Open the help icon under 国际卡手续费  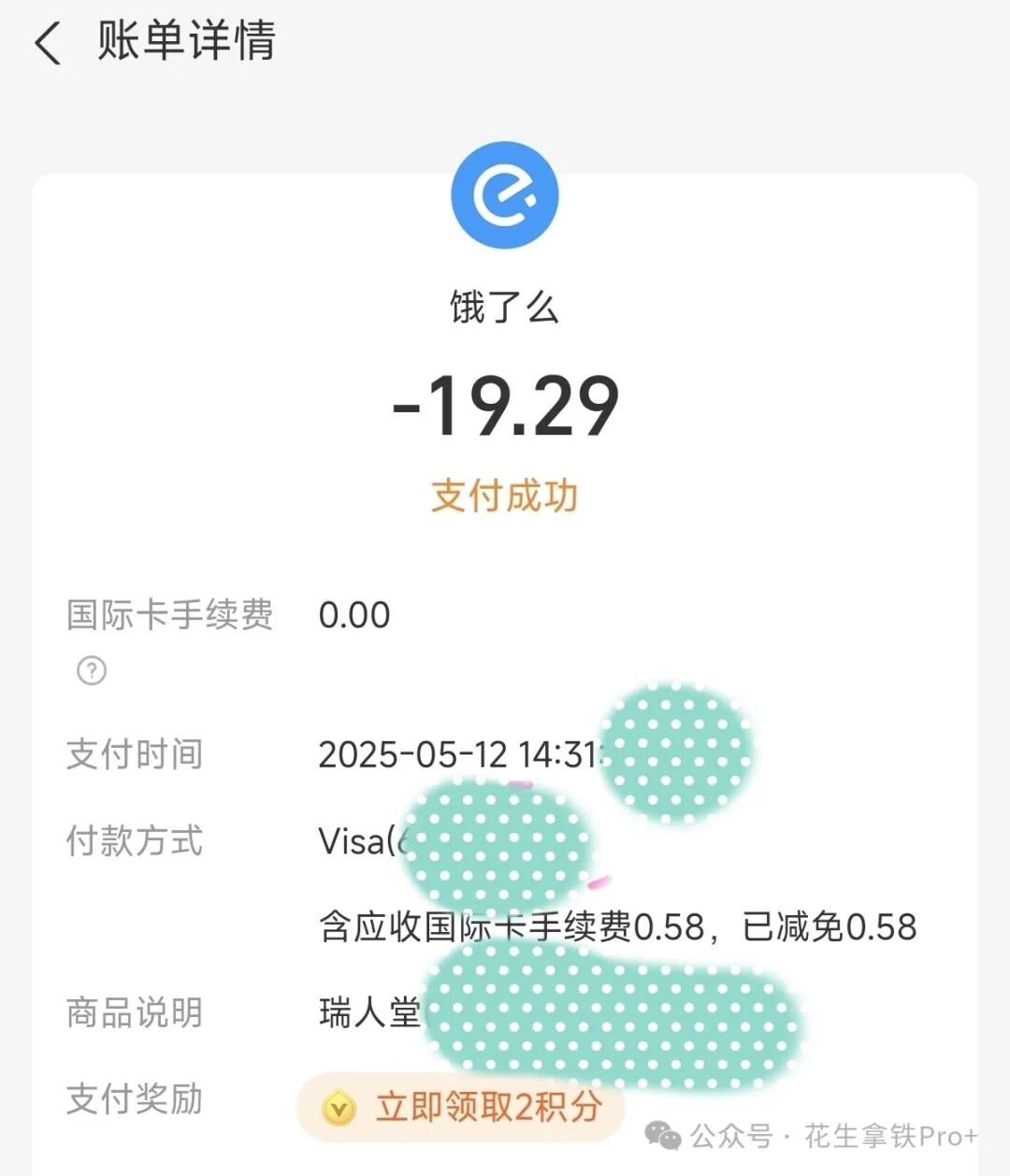coord(92,670)
